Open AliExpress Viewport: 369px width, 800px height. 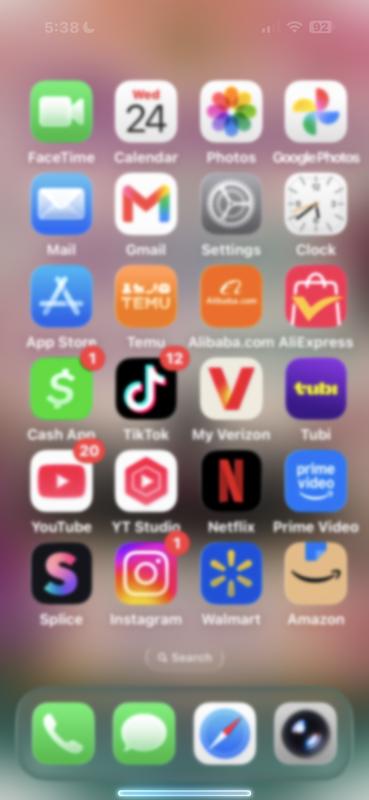tap(315, 296)
